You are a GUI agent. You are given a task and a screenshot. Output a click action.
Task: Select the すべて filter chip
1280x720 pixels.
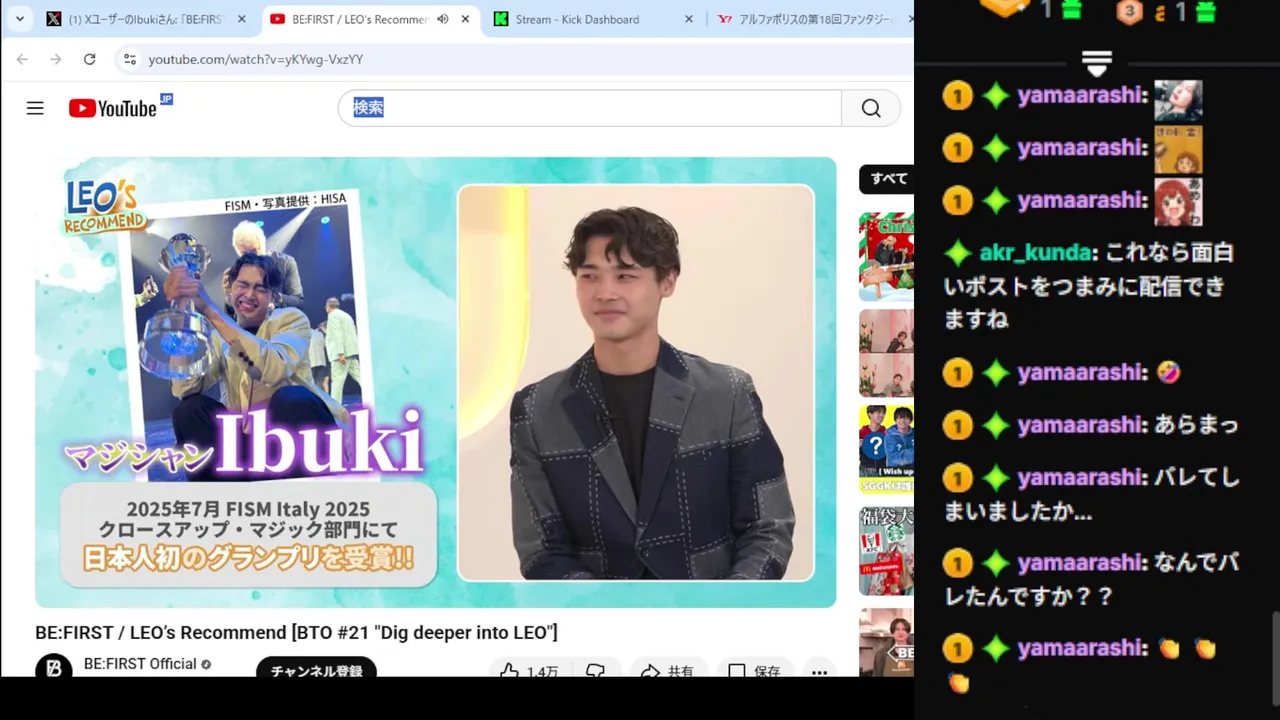887,179
